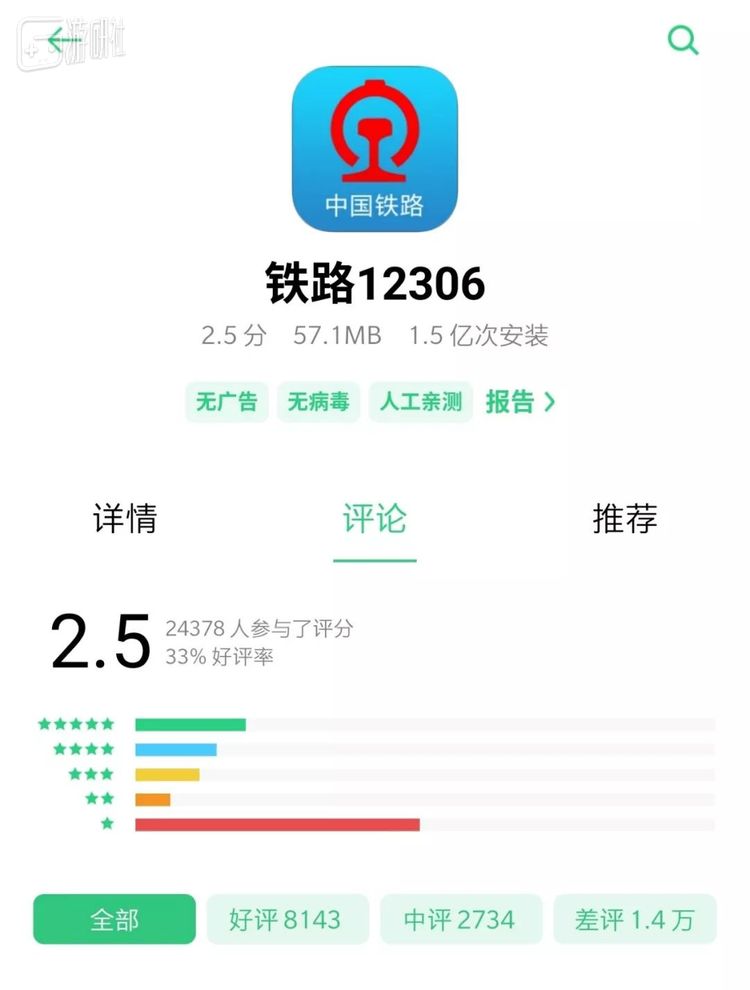Filter reviews by 中评 2734
750x990 pixels.
[x=461, y=919]
